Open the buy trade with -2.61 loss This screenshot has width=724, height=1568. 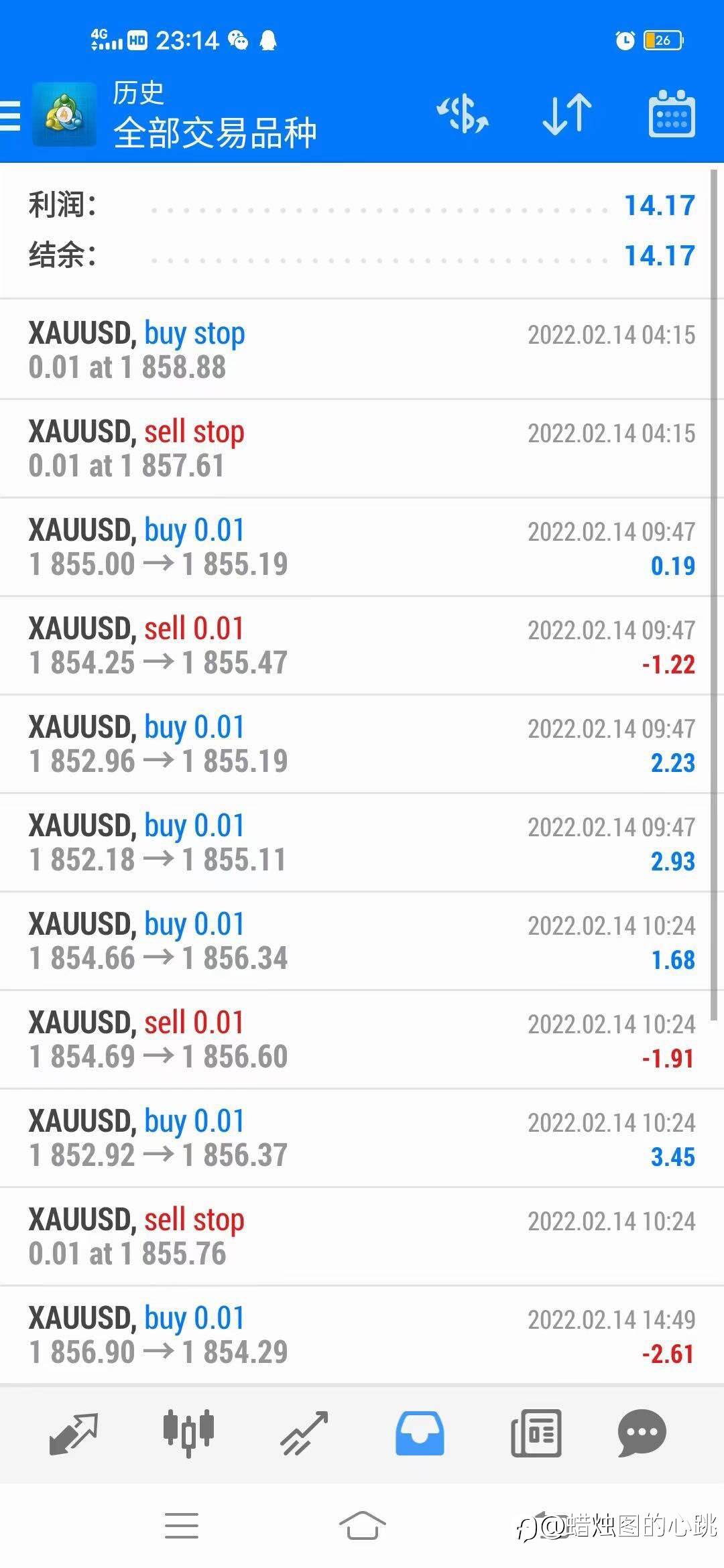(355, 1335)
